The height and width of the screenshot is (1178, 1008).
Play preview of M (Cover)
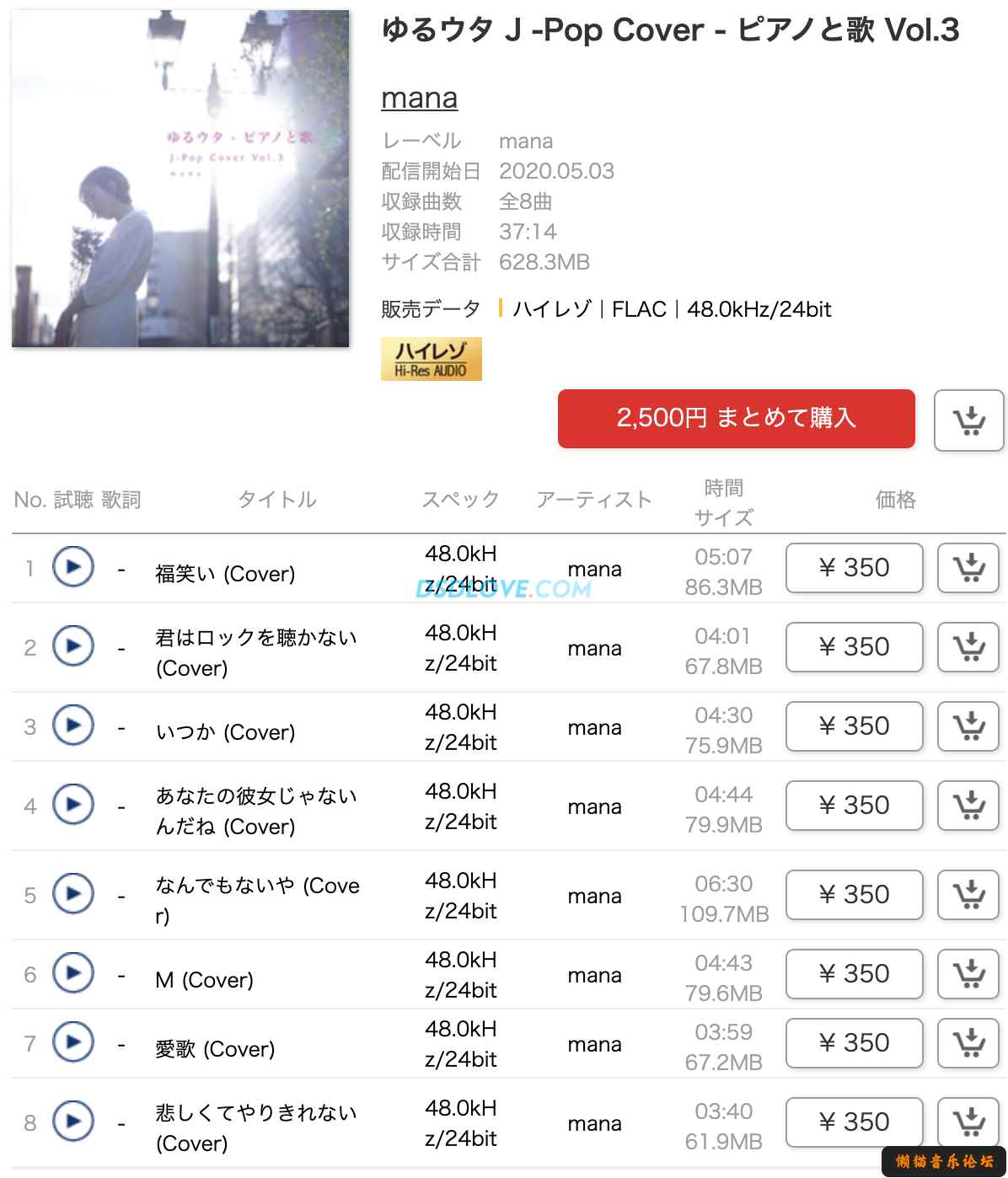pyautogui.click(x=73, y=973)
